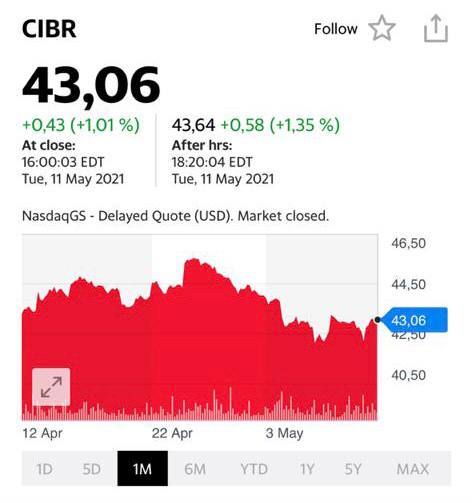This screenshot has height=503, width=473.
Task: Show the MAX chart range
Action: (x=413, y=469)
